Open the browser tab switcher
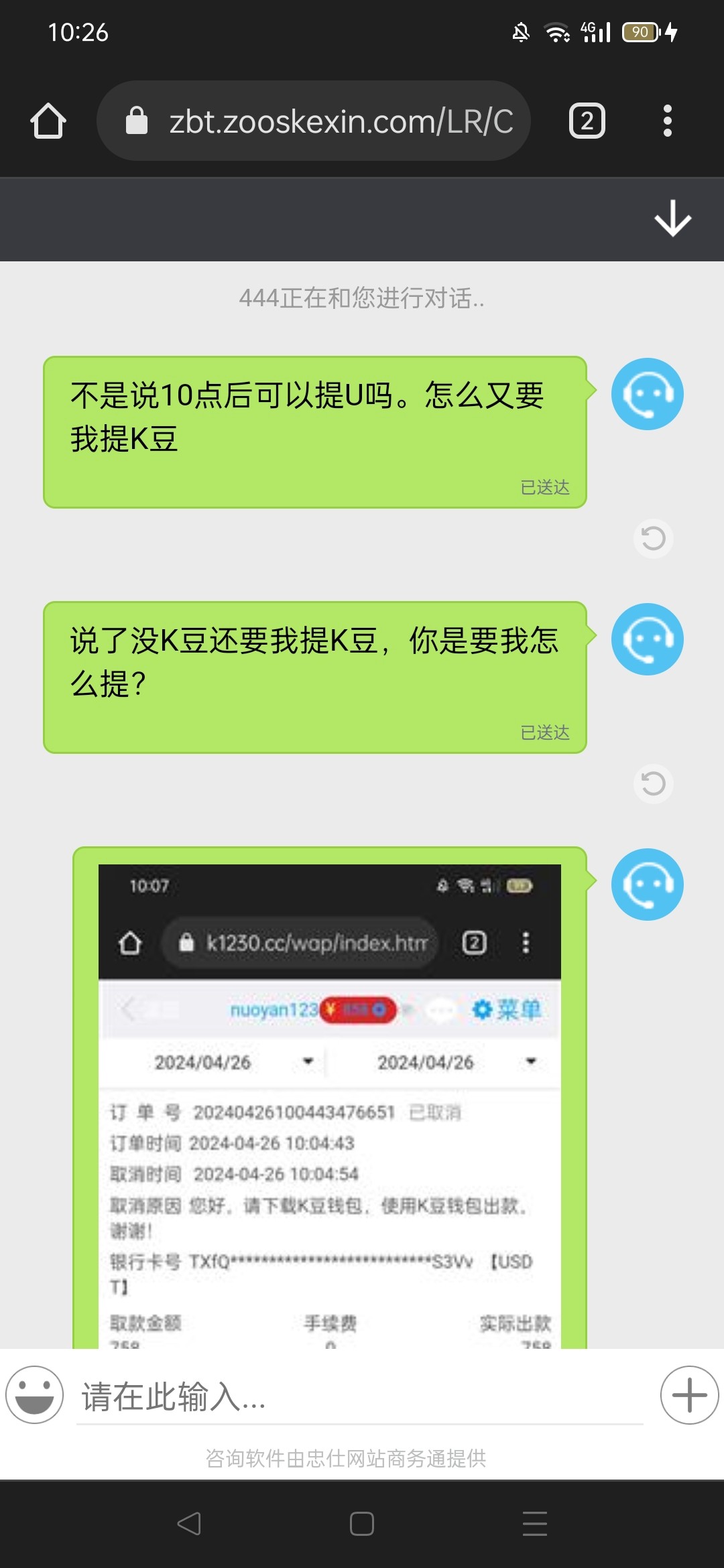This screenshot has width=724, height=1568. (x=587, y=121)
